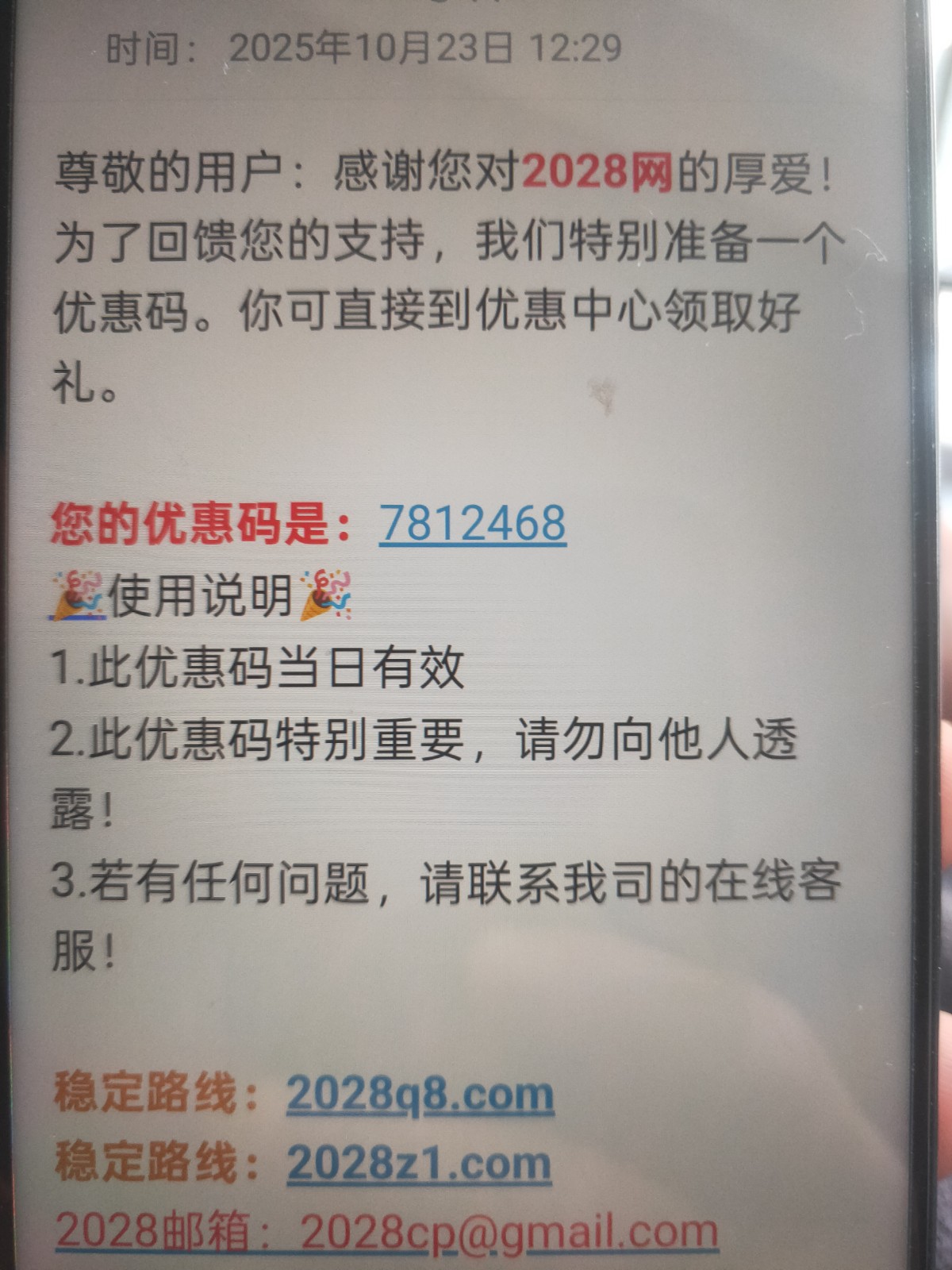
Task: Tap the underlined coupon code 7812468
Action: (x=472, y=523)
